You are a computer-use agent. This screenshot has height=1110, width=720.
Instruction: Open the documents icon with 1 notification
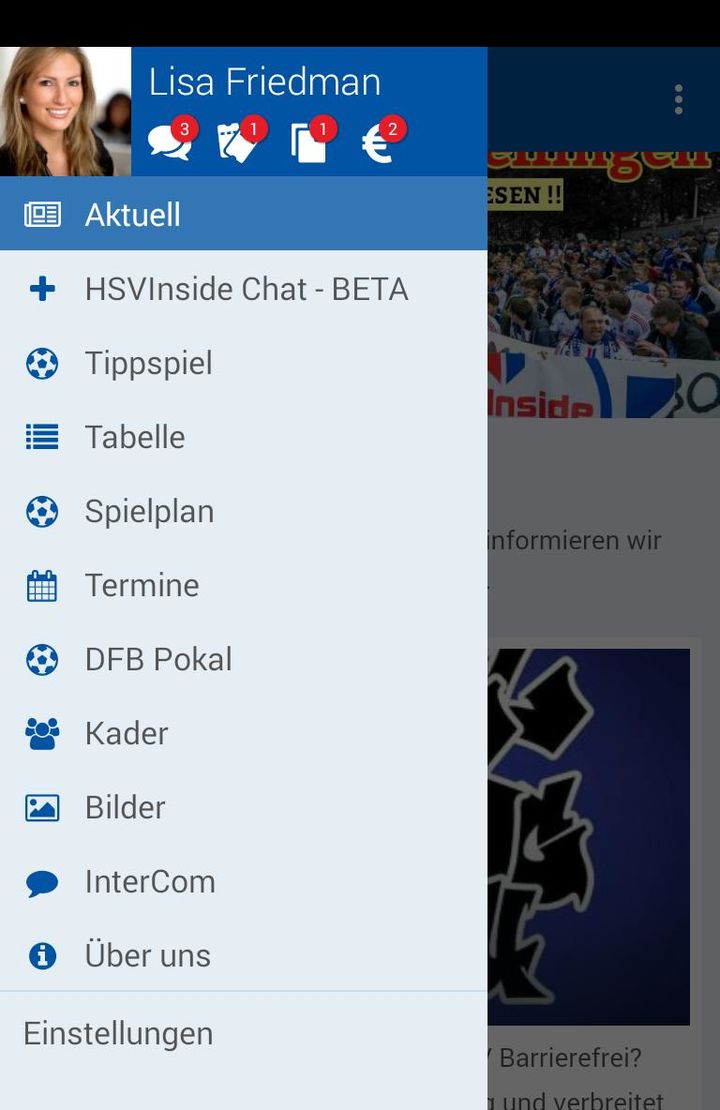pos(310,142)
